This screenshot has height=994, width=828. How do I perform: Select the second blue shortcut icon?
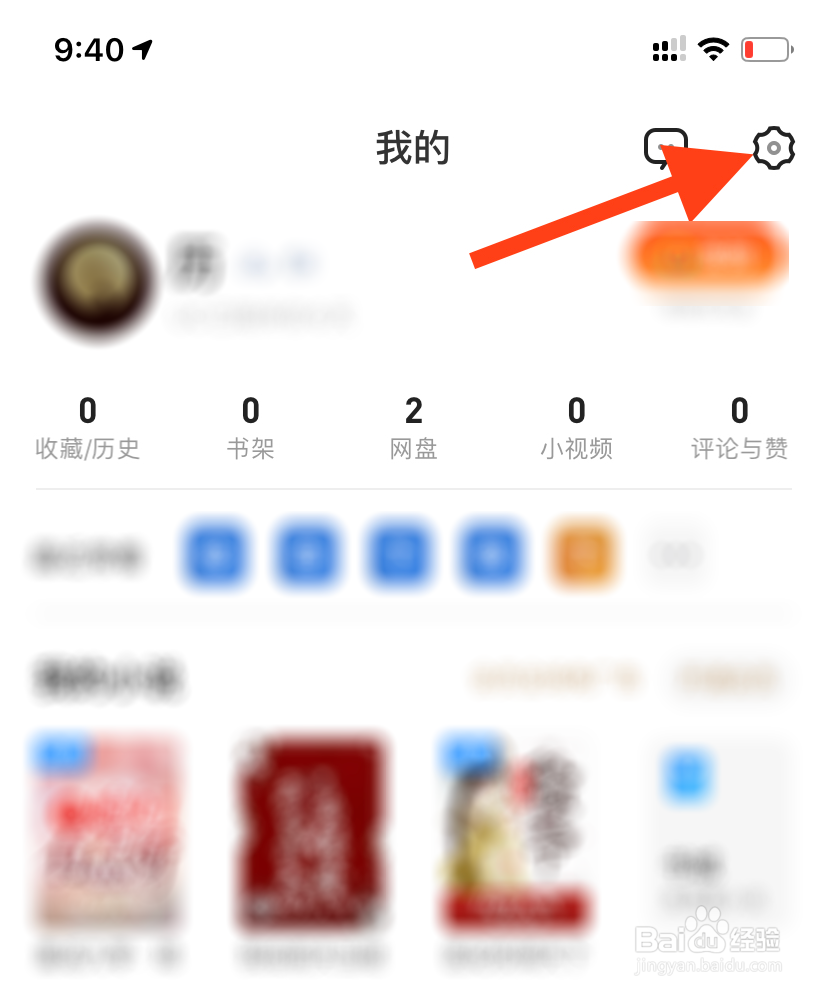pyautogui.click(x=307, y=556)
